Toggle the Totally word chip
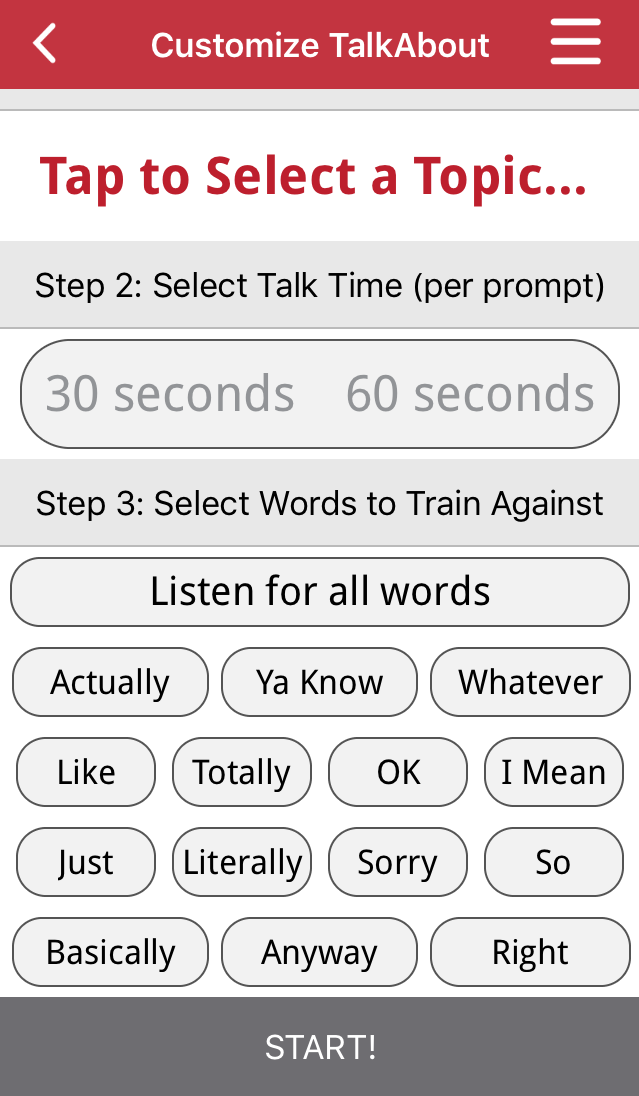The width and height of the screenshot is (639, 1096). [242, 772]
